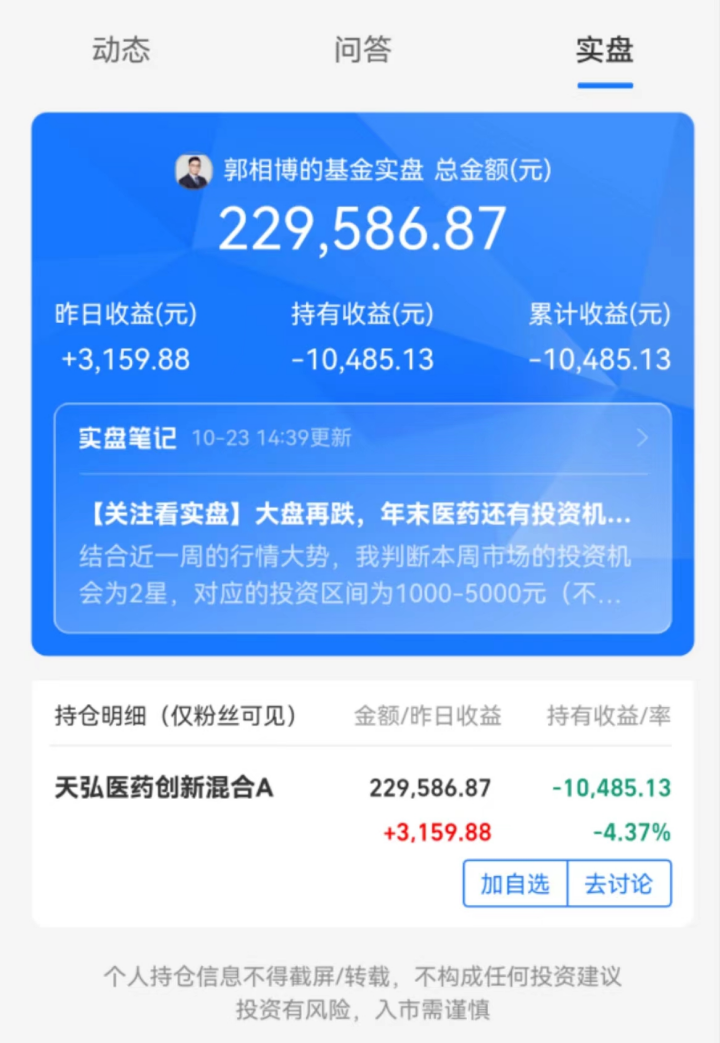Switch to the 动态 tab
Screen dimensions: 720x1043
point(121,51)
